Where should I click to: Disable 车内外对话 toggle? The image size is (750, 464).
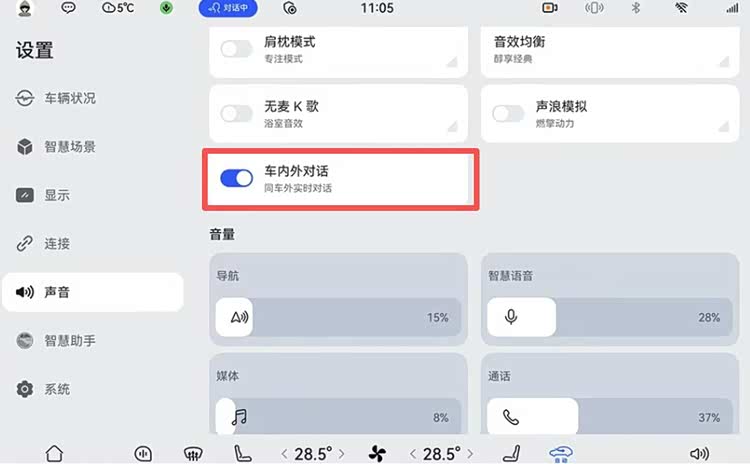click(237, 178)
